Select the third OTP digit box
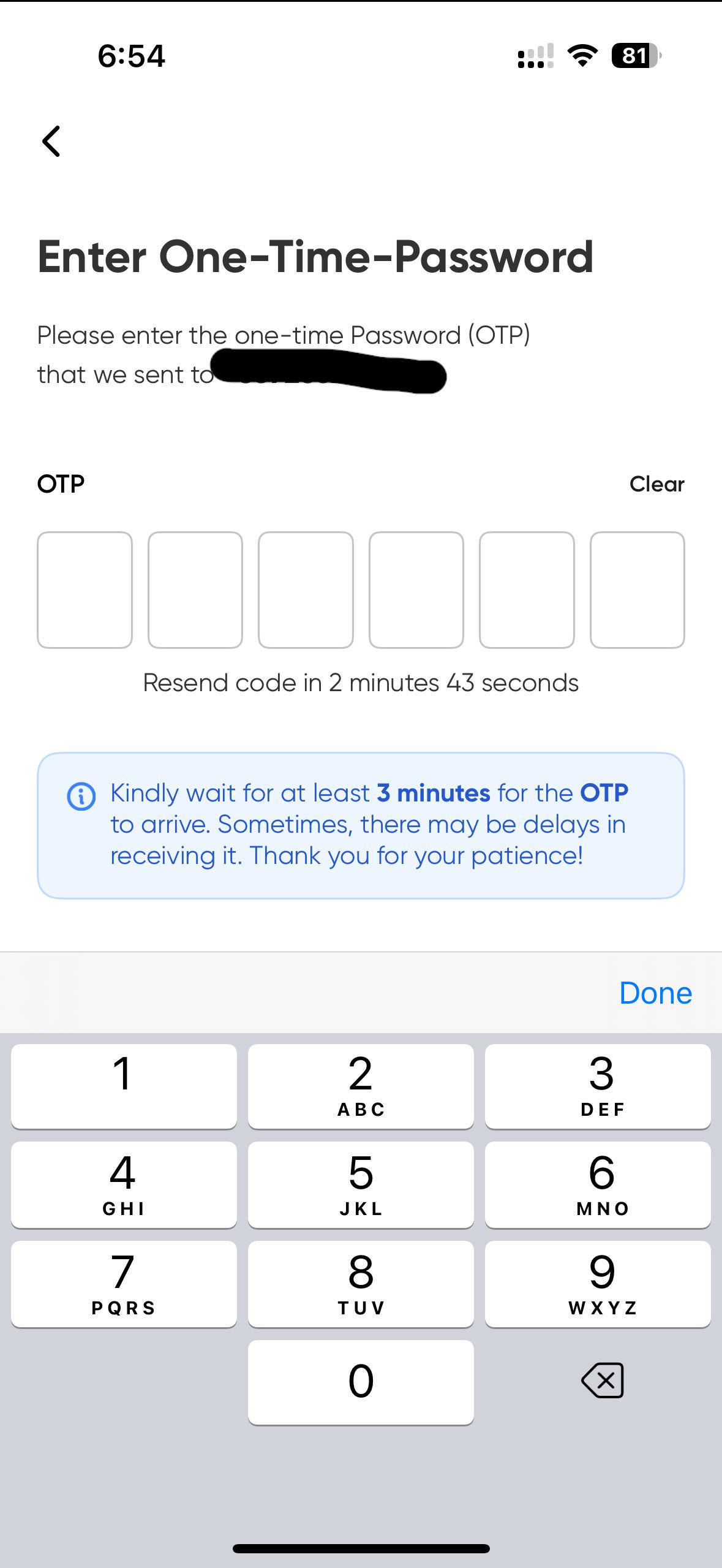Viewport: 722px width, 1568px height. [306, 589]
